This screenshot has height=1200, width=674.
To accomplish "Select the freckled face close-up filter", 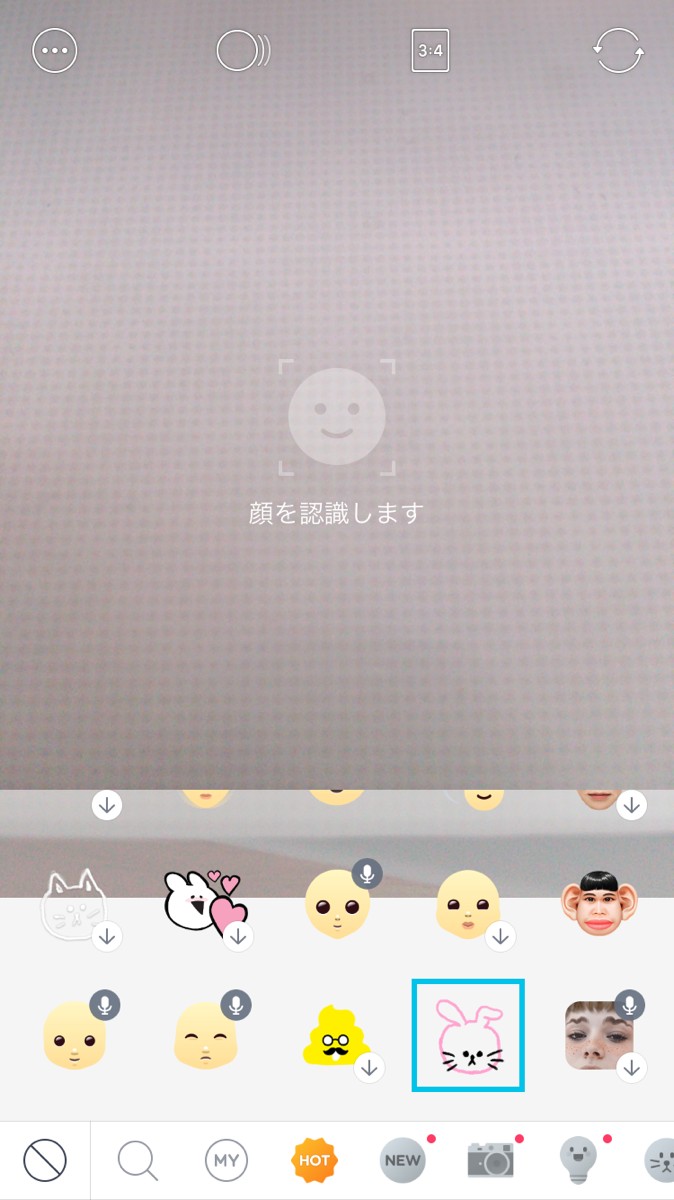I will [601, 1035].
